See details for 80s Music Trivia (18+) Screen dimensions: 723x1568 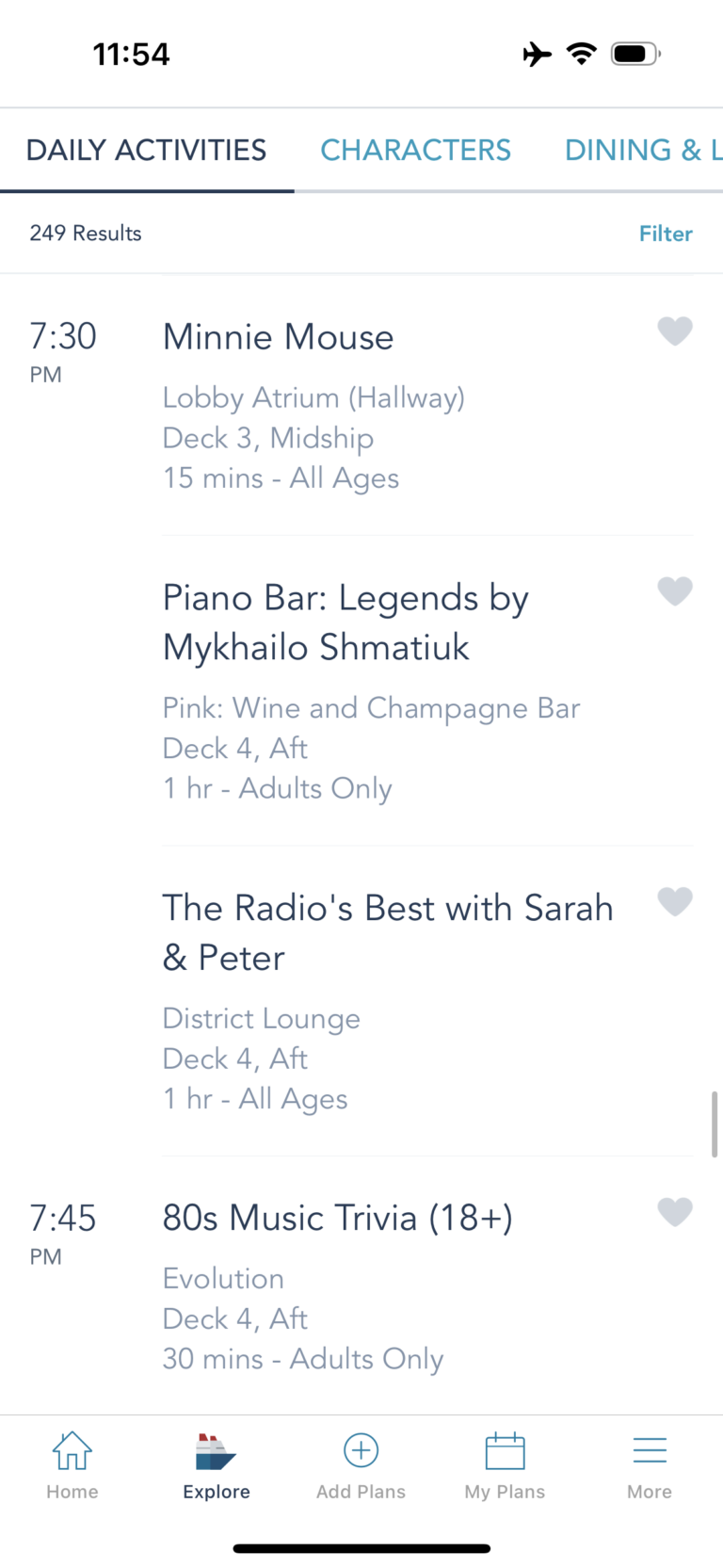(x=337, y=1219)
